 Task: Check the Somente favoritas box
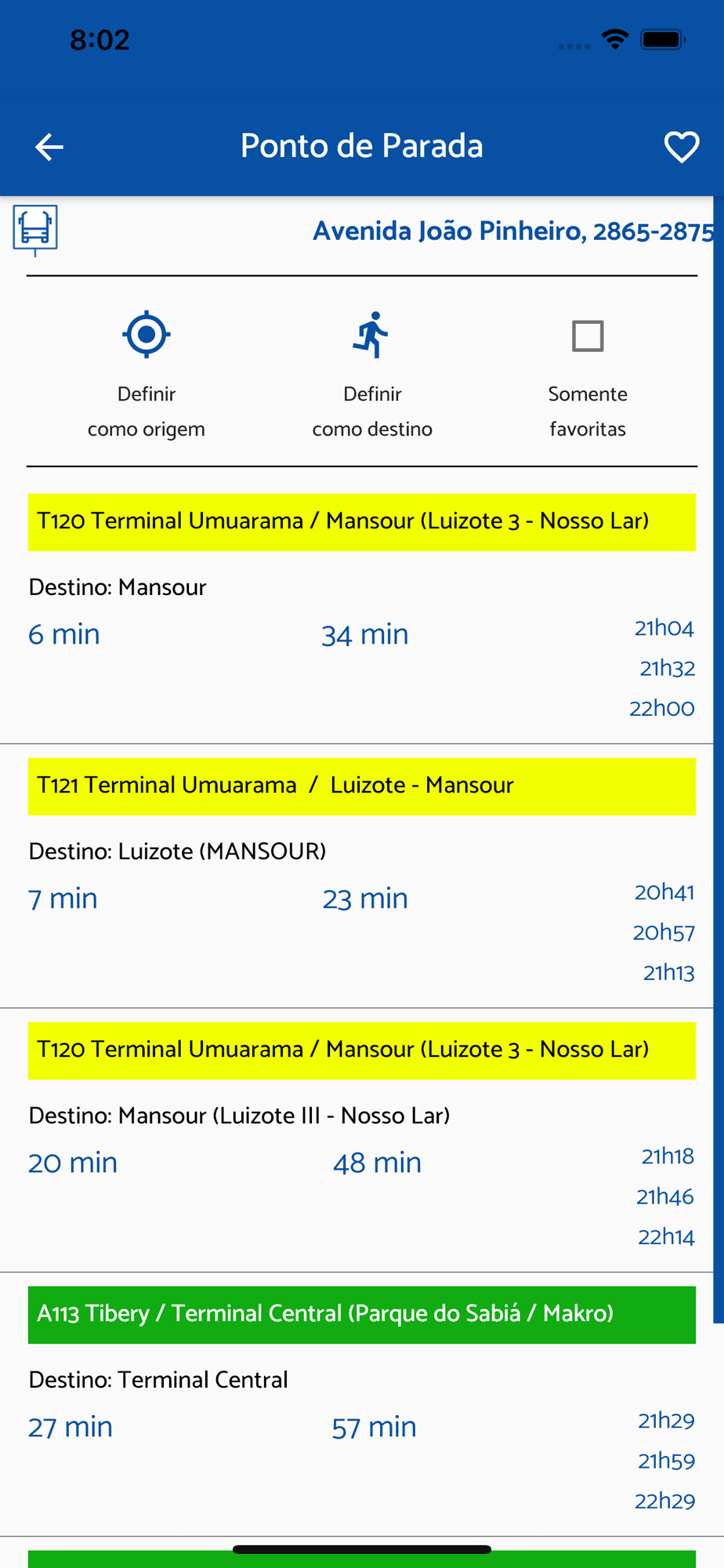(x=588, y=336)
